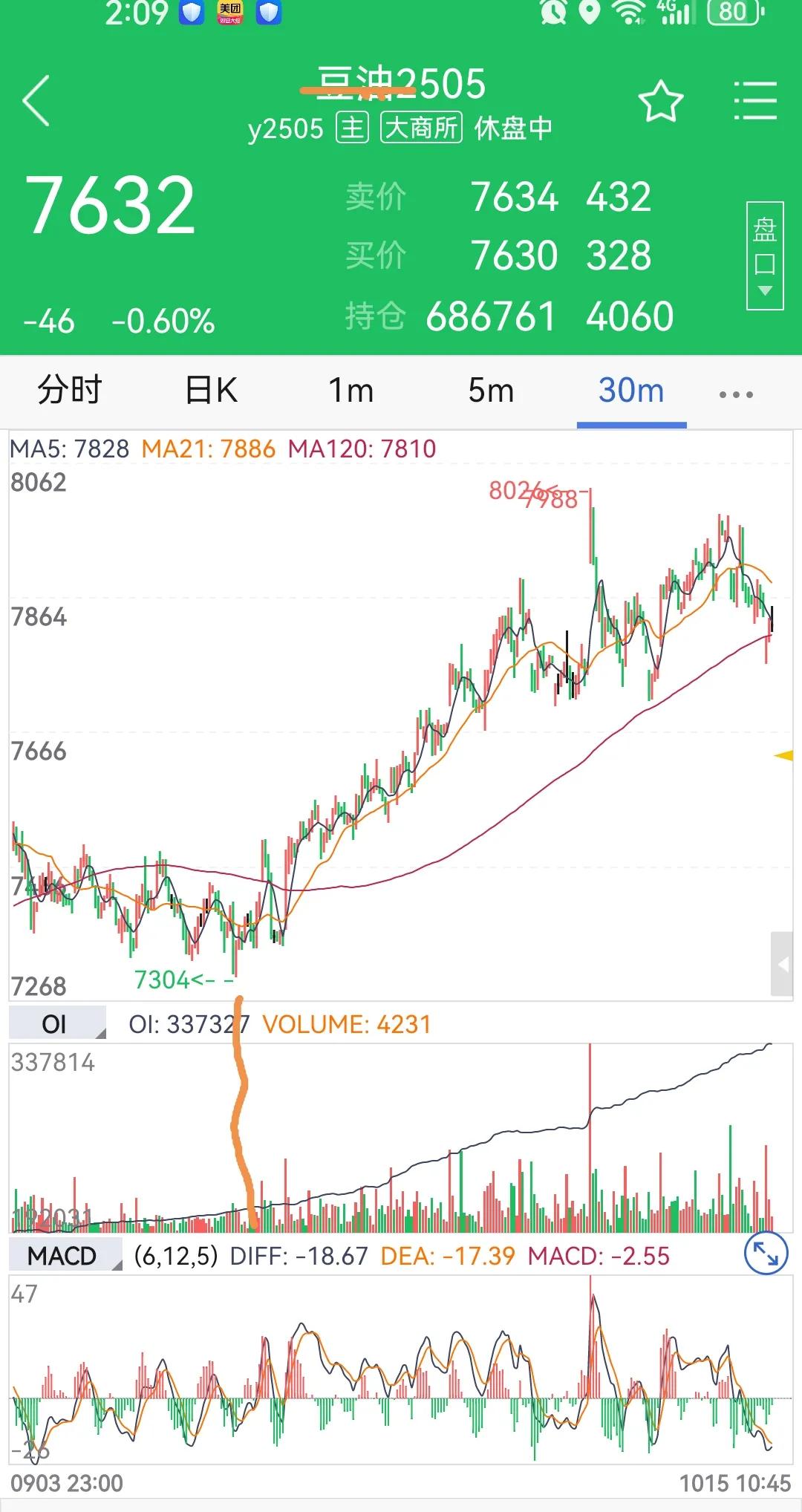The width and height of the screenshot is (802, 1512).
Task: Go back using the top-left arrow
Action: pyautogui.click(x=36, y=101)
